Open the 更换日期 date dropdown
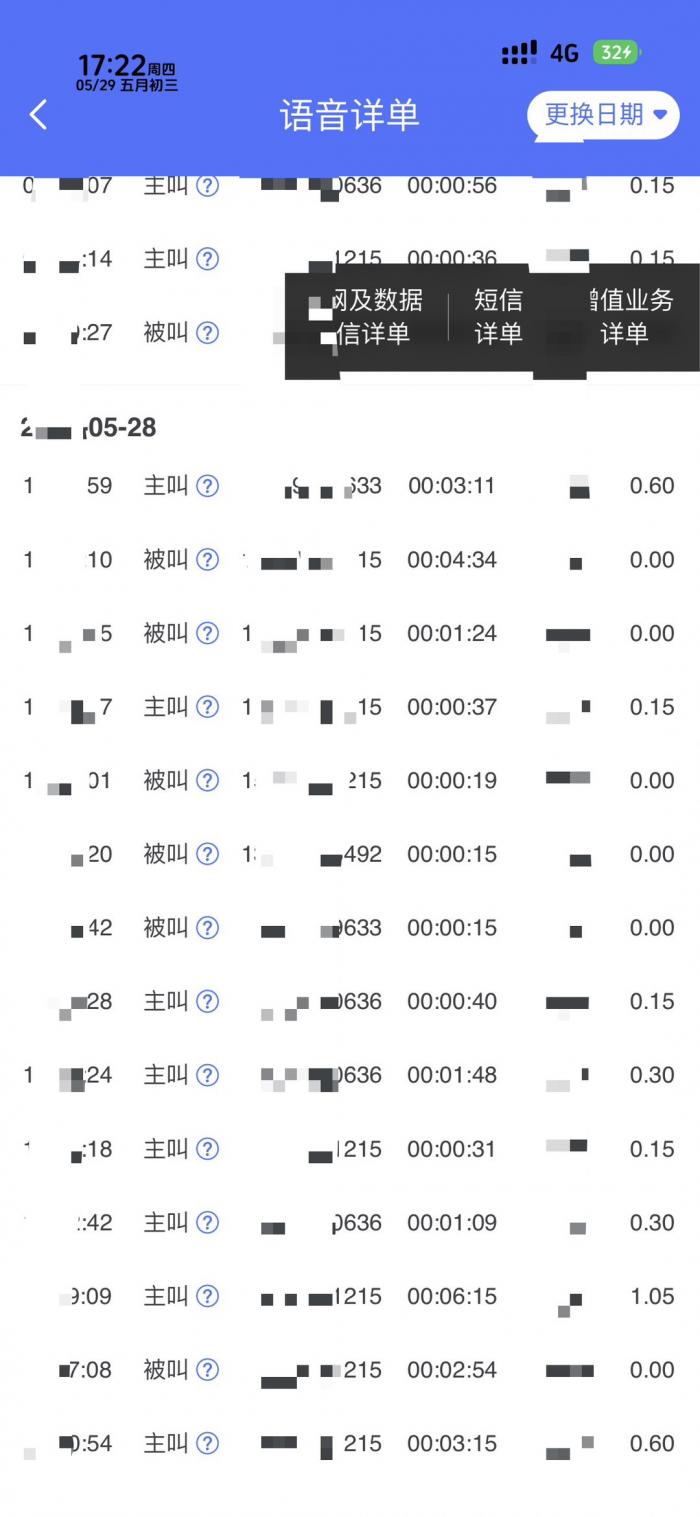The image size is (700, 1517). click(x=605, y=115)
